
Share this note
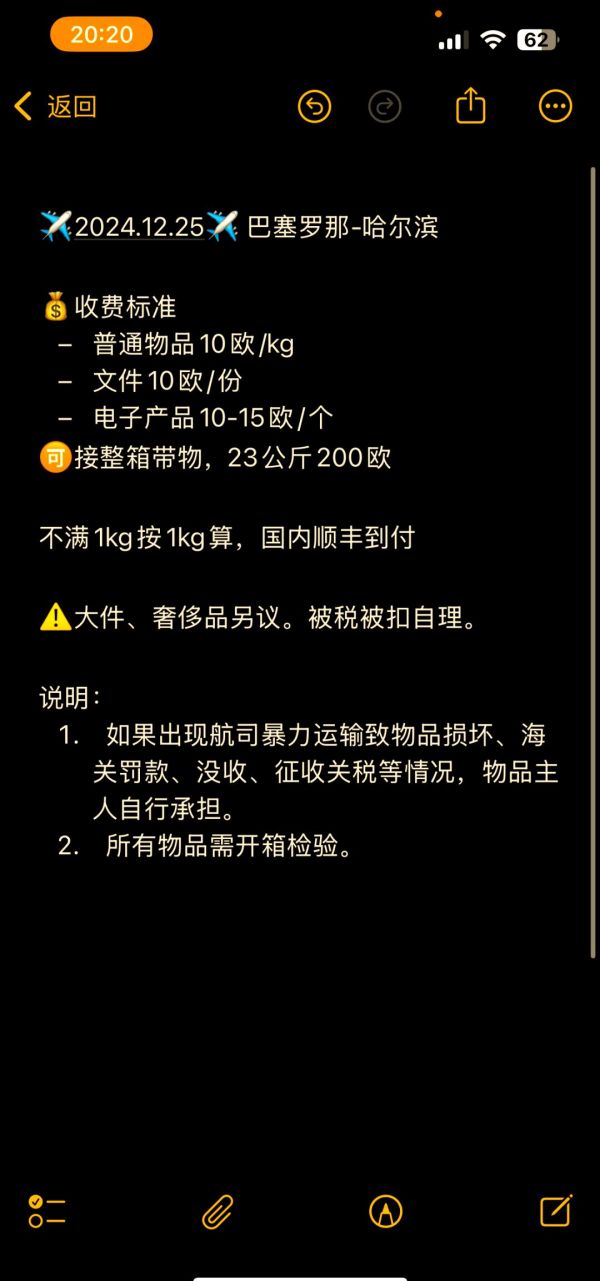[x=471, y=105]
